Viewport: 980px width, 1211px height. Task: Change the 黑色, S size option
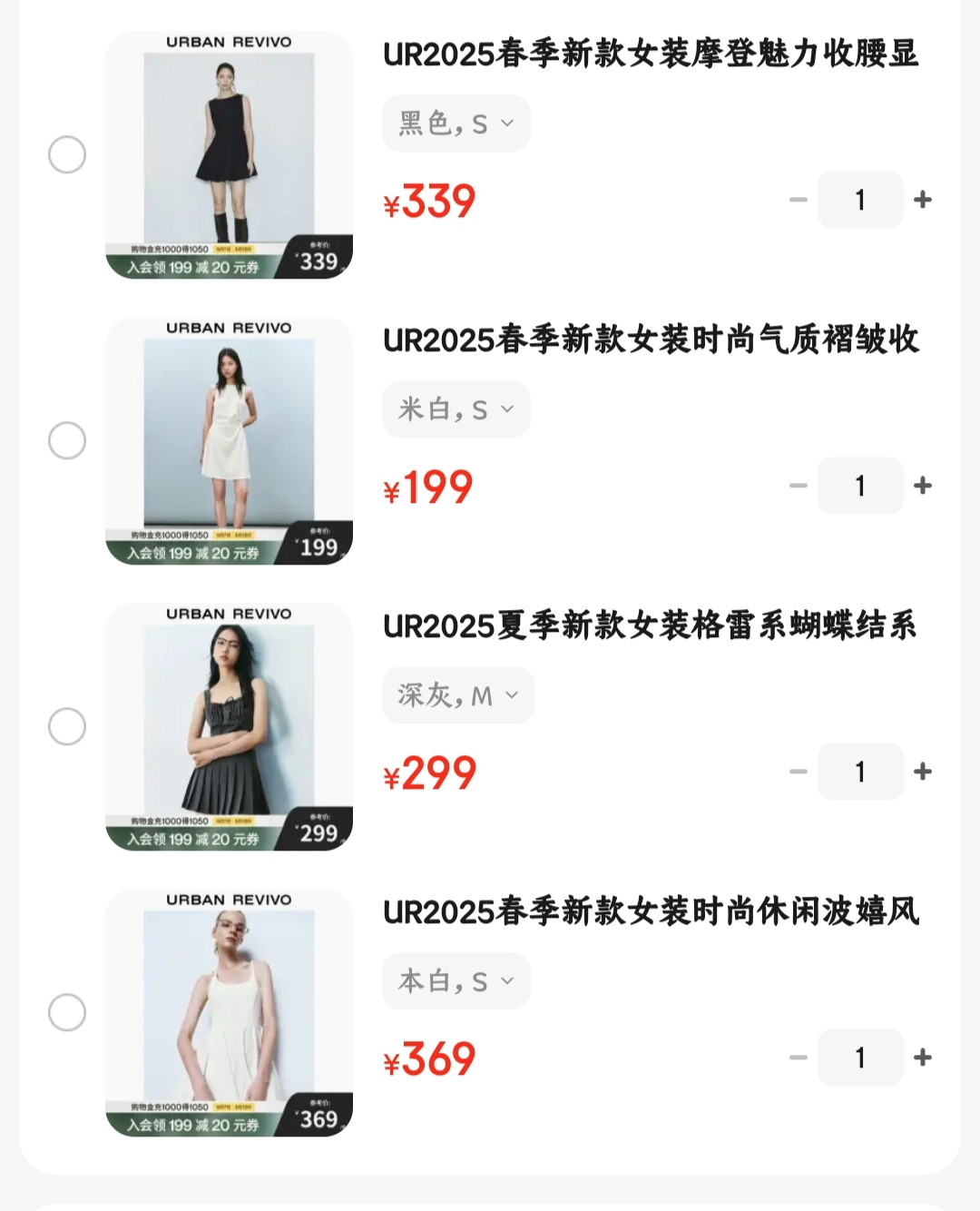point(456,123)
